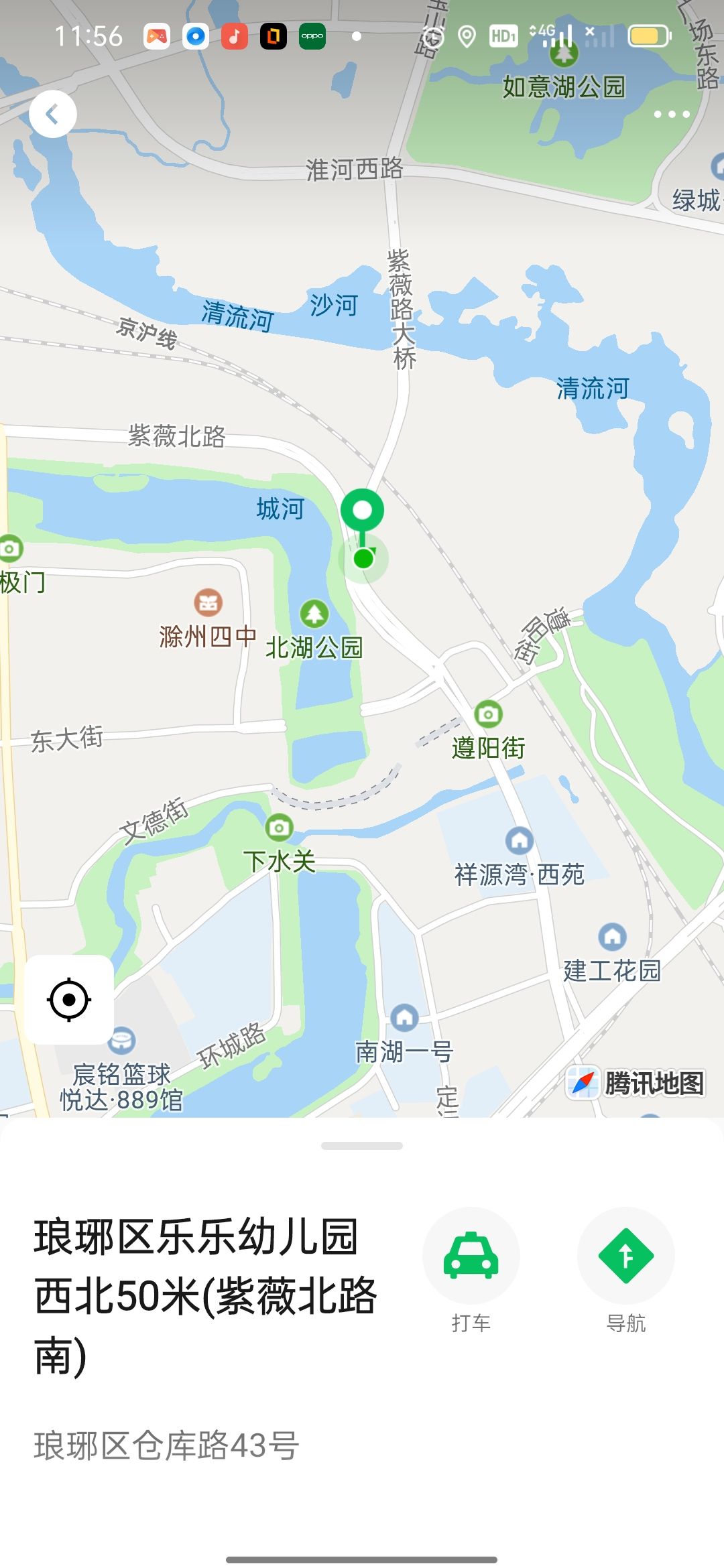Start navigation with 导航
The height and width of the screenshot is (1568, 724).
tap(625, 1255)
